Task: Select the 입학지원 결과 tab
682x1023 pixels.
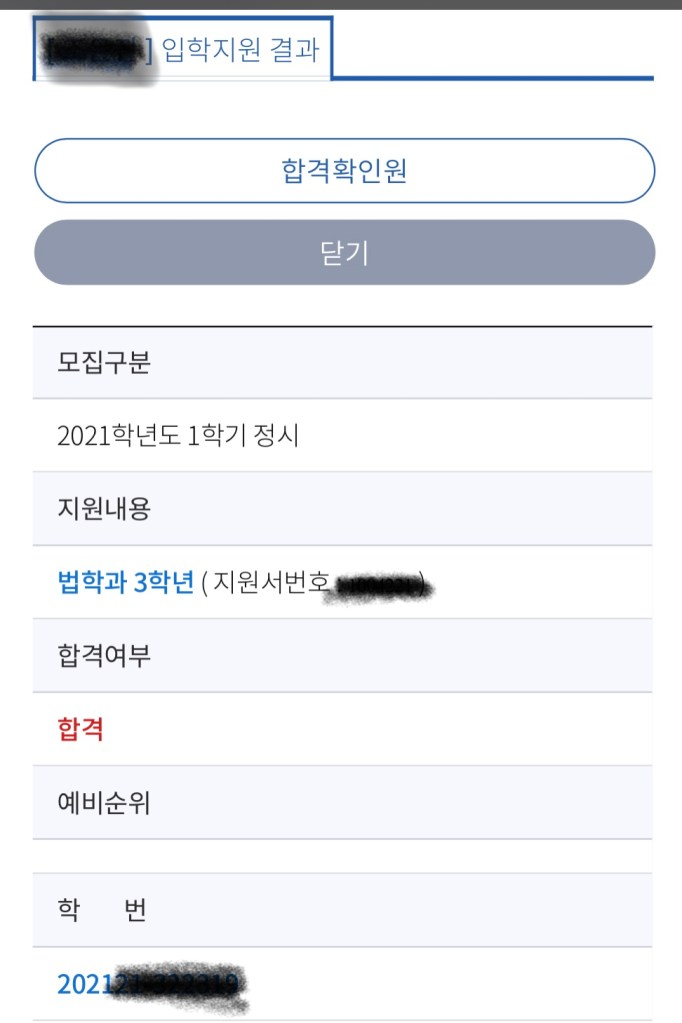Action: point(182,49)
